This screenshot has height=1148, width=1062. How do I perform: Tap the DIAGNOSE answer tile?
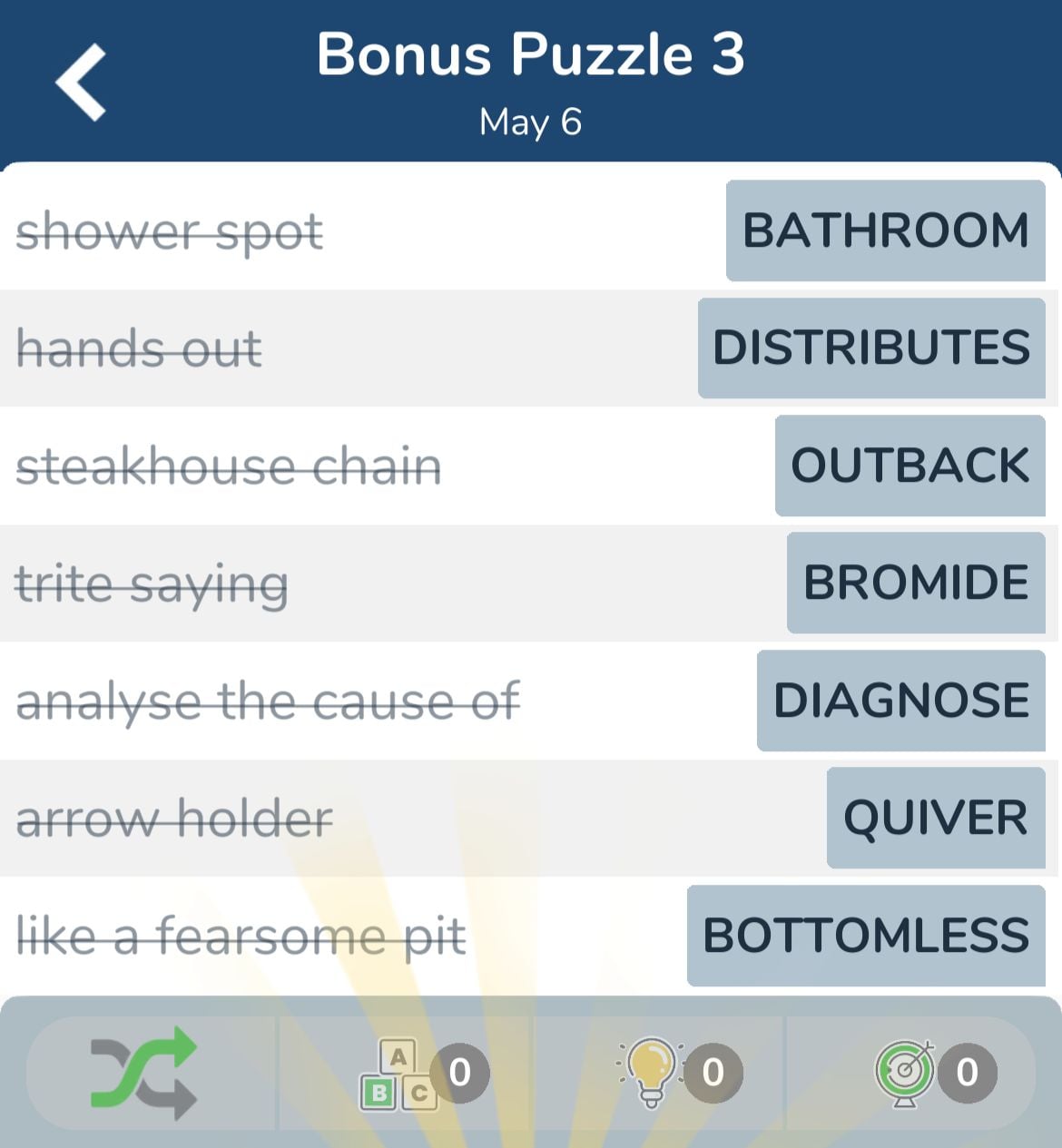900,701
